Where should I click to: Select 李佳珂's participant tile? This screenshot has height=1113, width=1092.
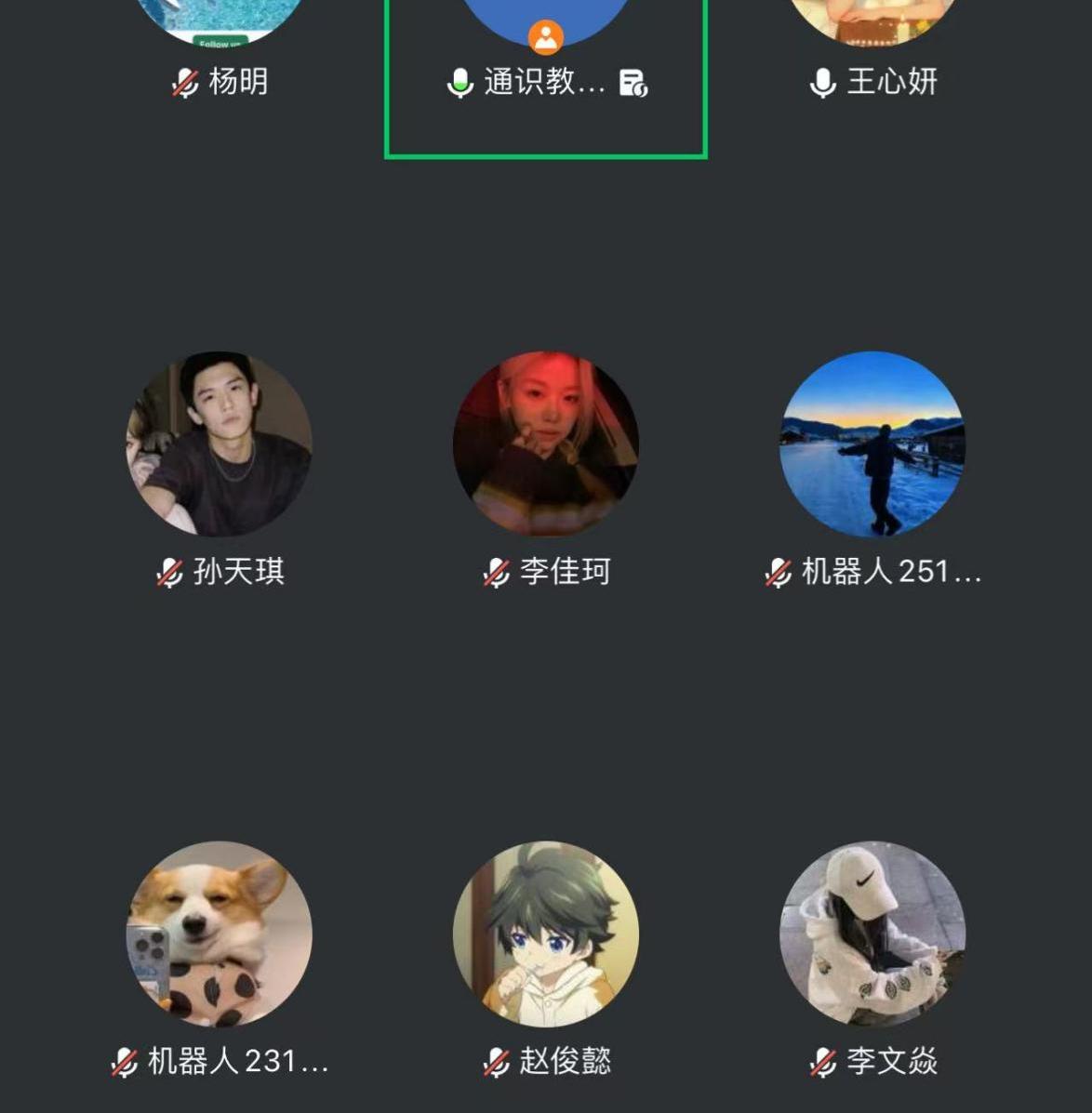click(x=546, y=444)
